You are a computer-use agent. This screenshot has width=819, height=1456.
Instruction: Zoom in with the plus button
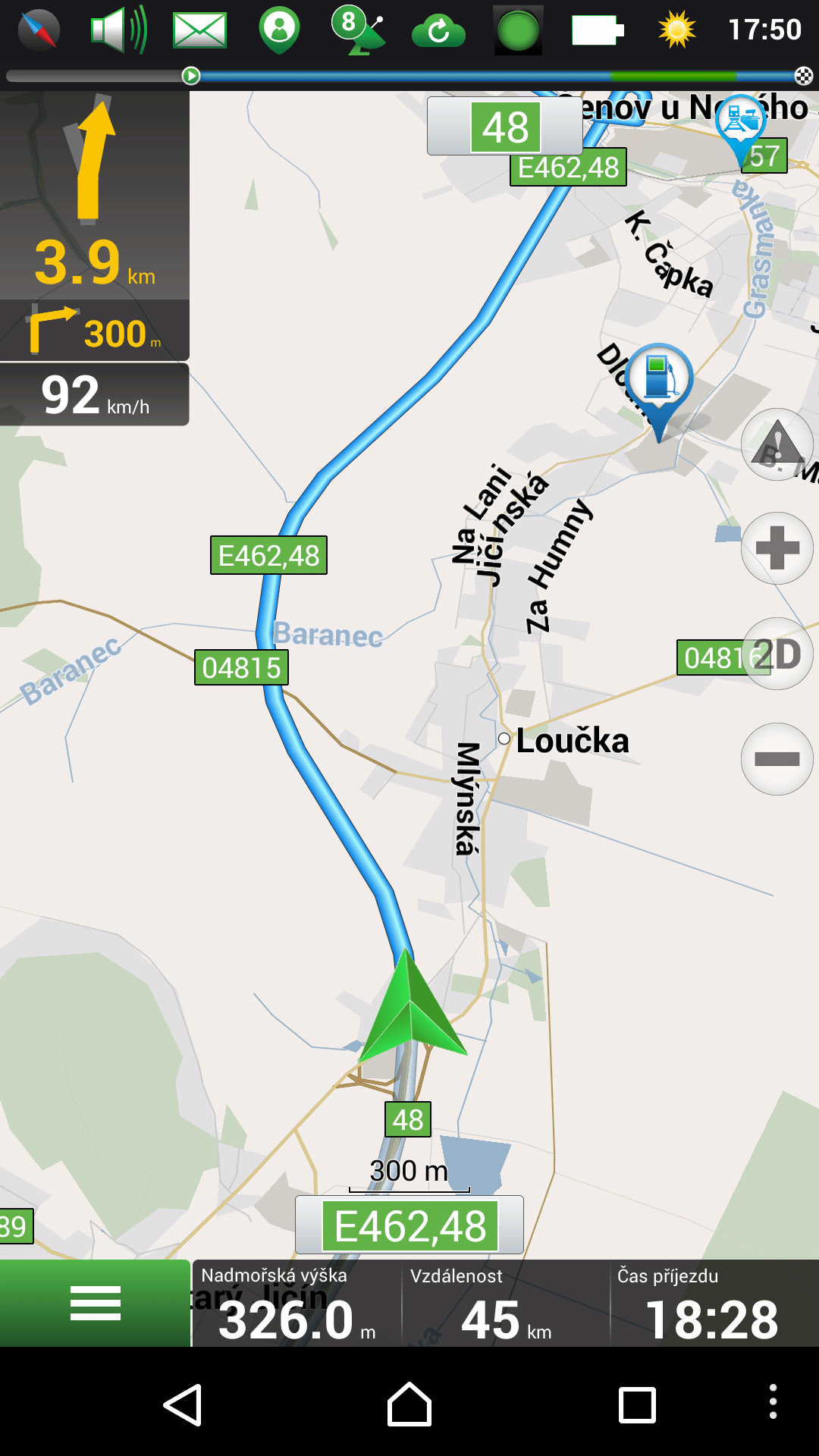coord(777,548)
